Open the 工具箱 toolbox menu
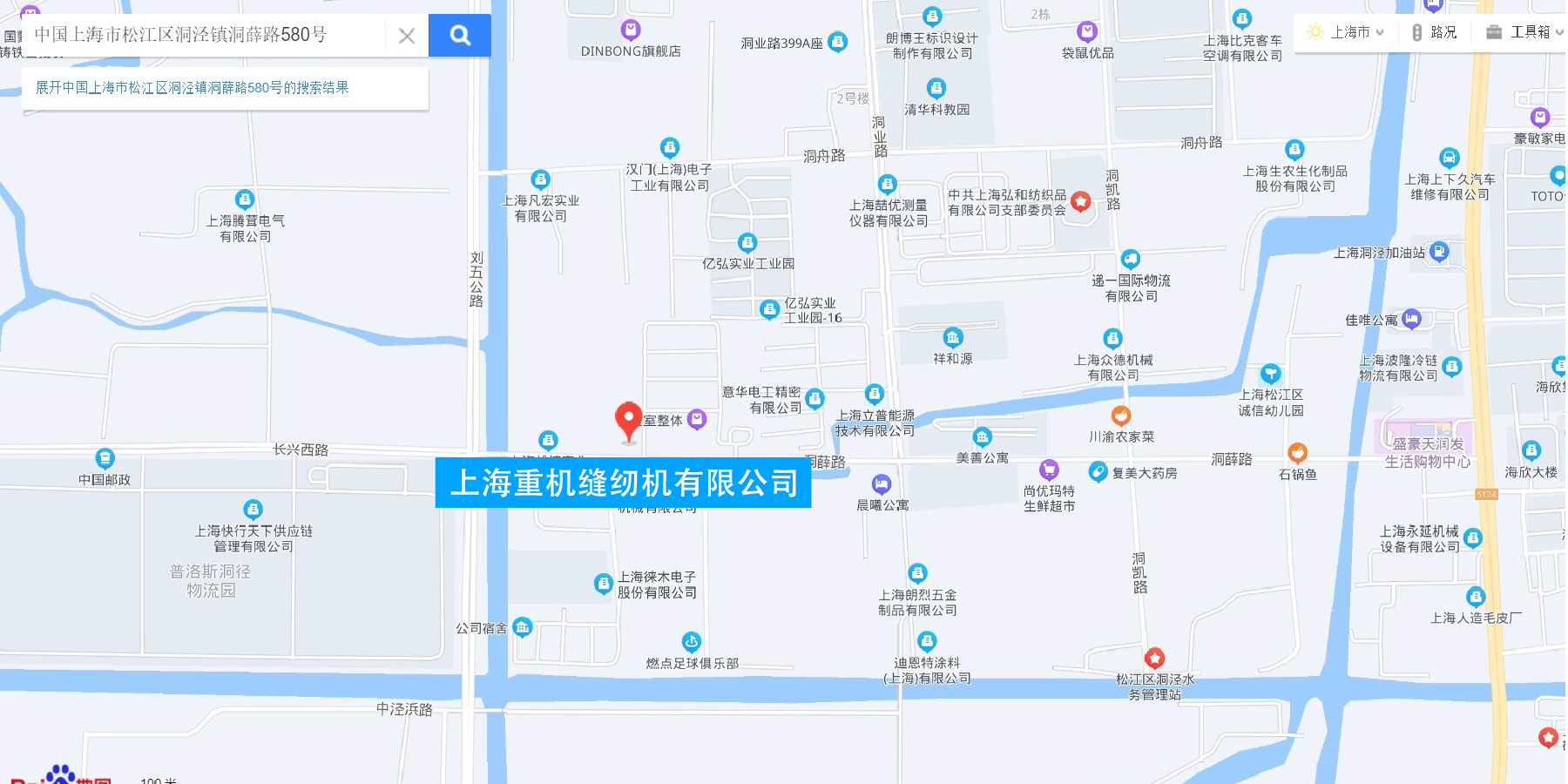The image size is (1568, 784). click(x=1524, y=32)
